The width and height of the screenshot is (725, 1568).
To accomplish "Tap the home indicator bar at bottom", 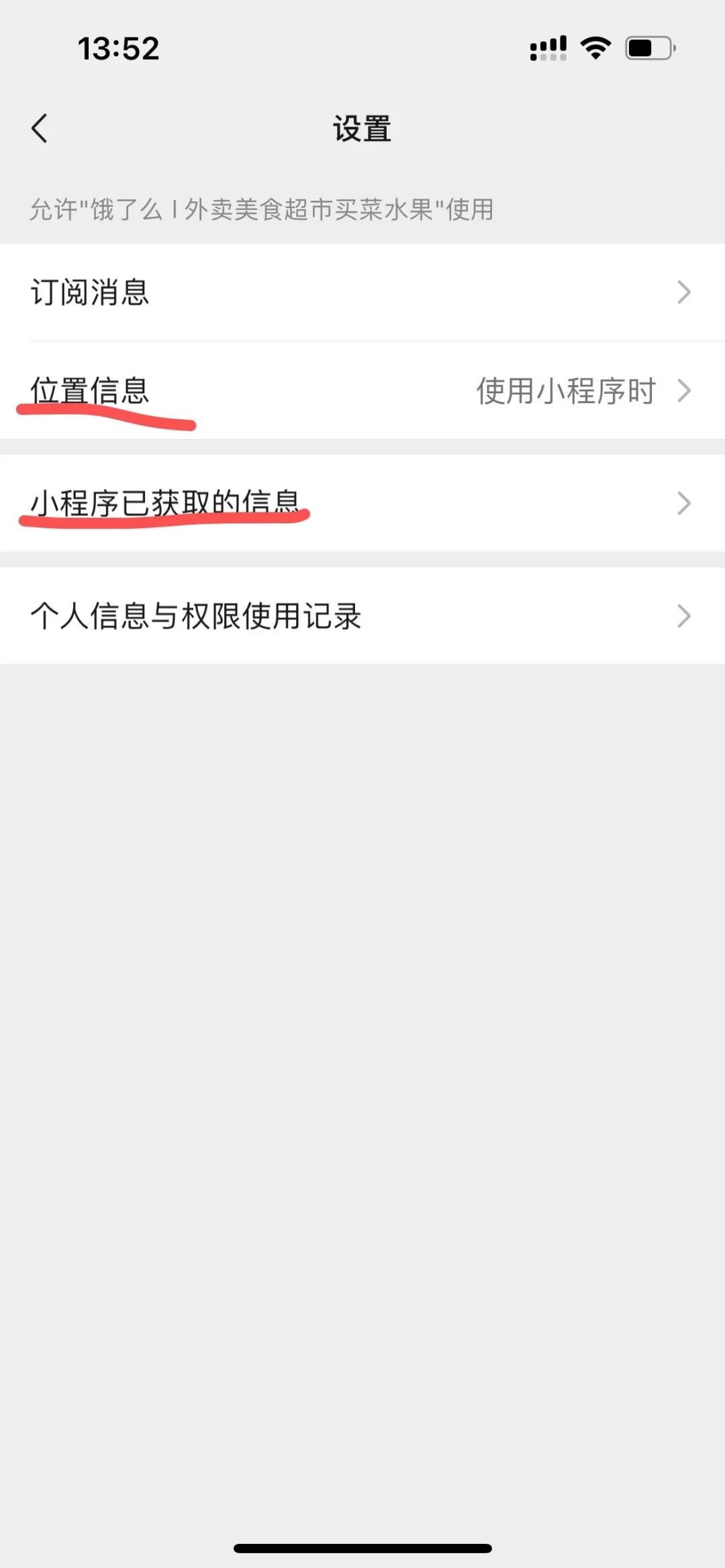I will [362, 1547].
